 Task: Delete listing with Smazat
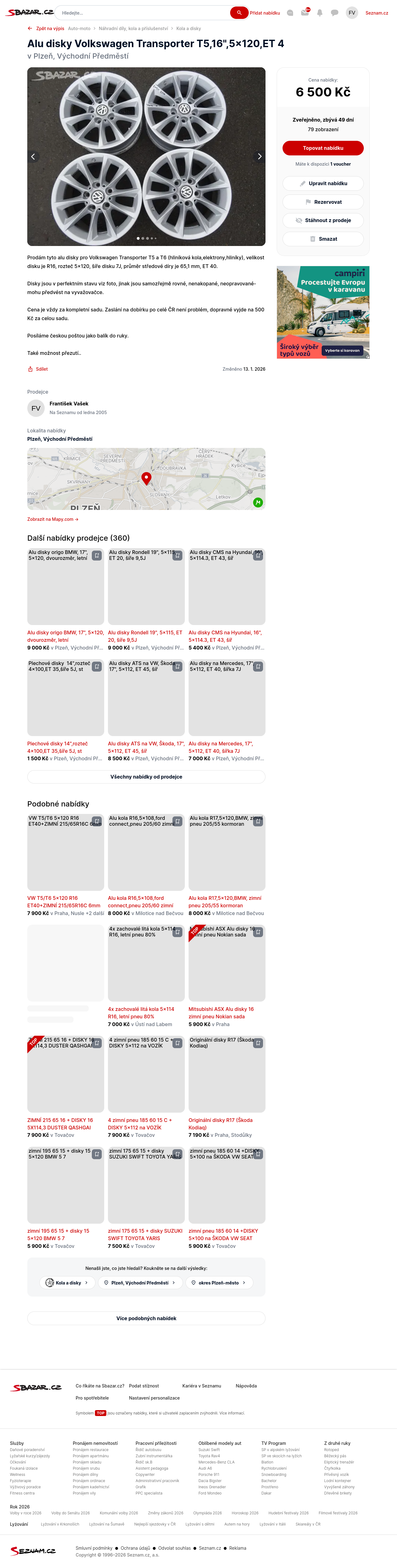(x=323, y=239)
